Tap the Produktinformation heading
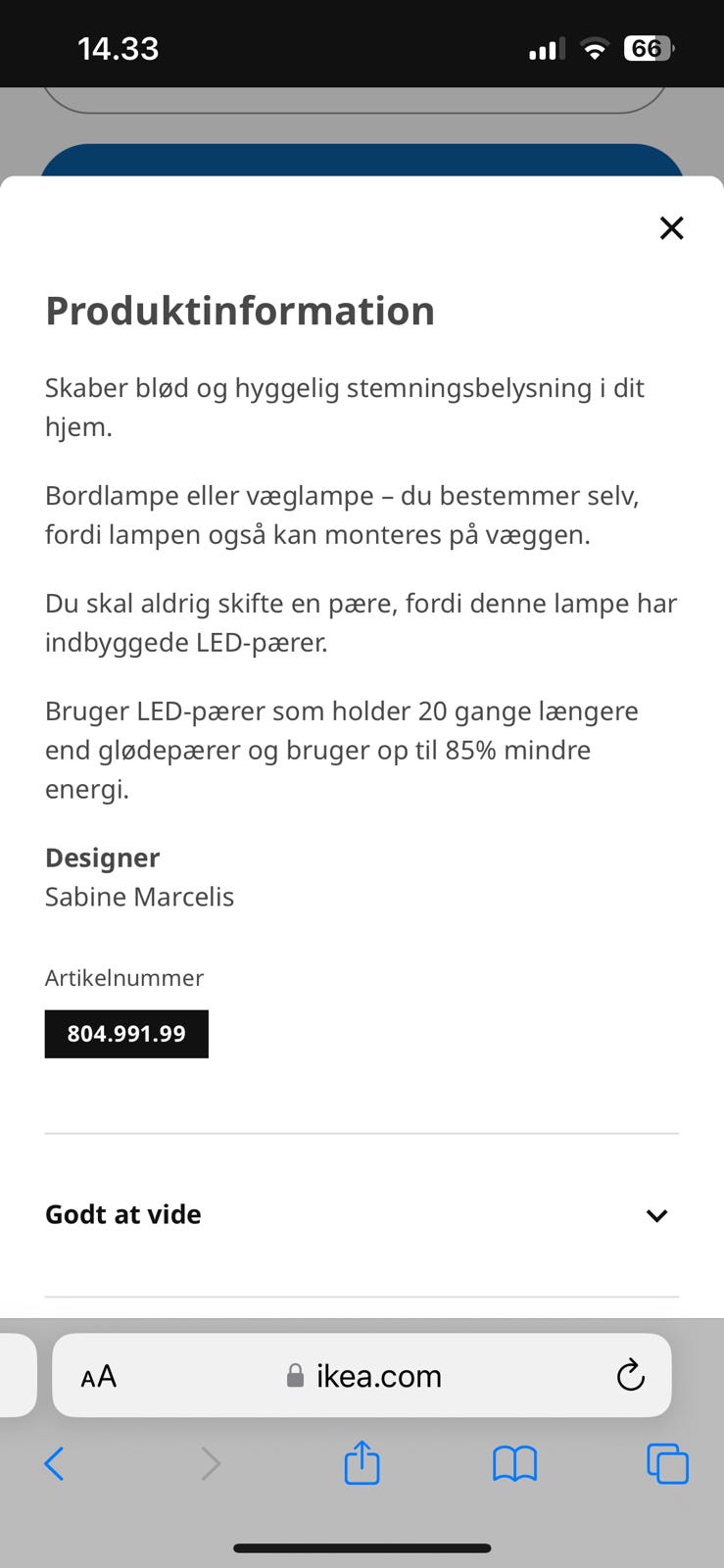Viewport: 724px width, 1568px height. (240, 310)
